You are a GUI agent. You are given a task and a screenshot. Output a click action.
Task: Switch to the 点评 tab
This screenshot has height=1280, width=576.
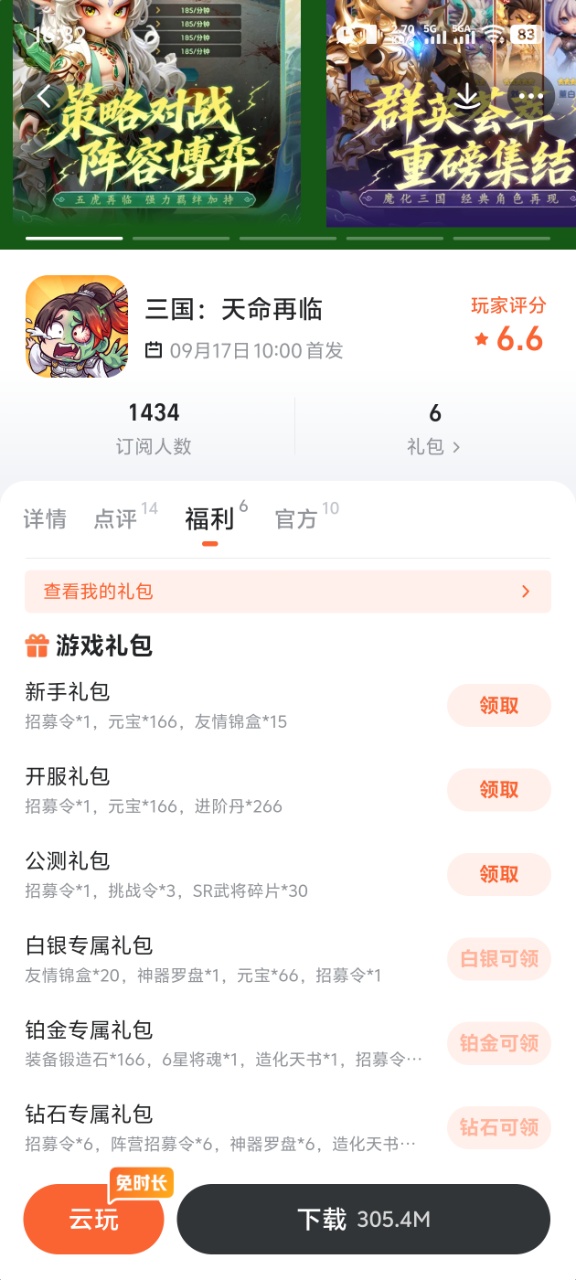pos(116,519)
